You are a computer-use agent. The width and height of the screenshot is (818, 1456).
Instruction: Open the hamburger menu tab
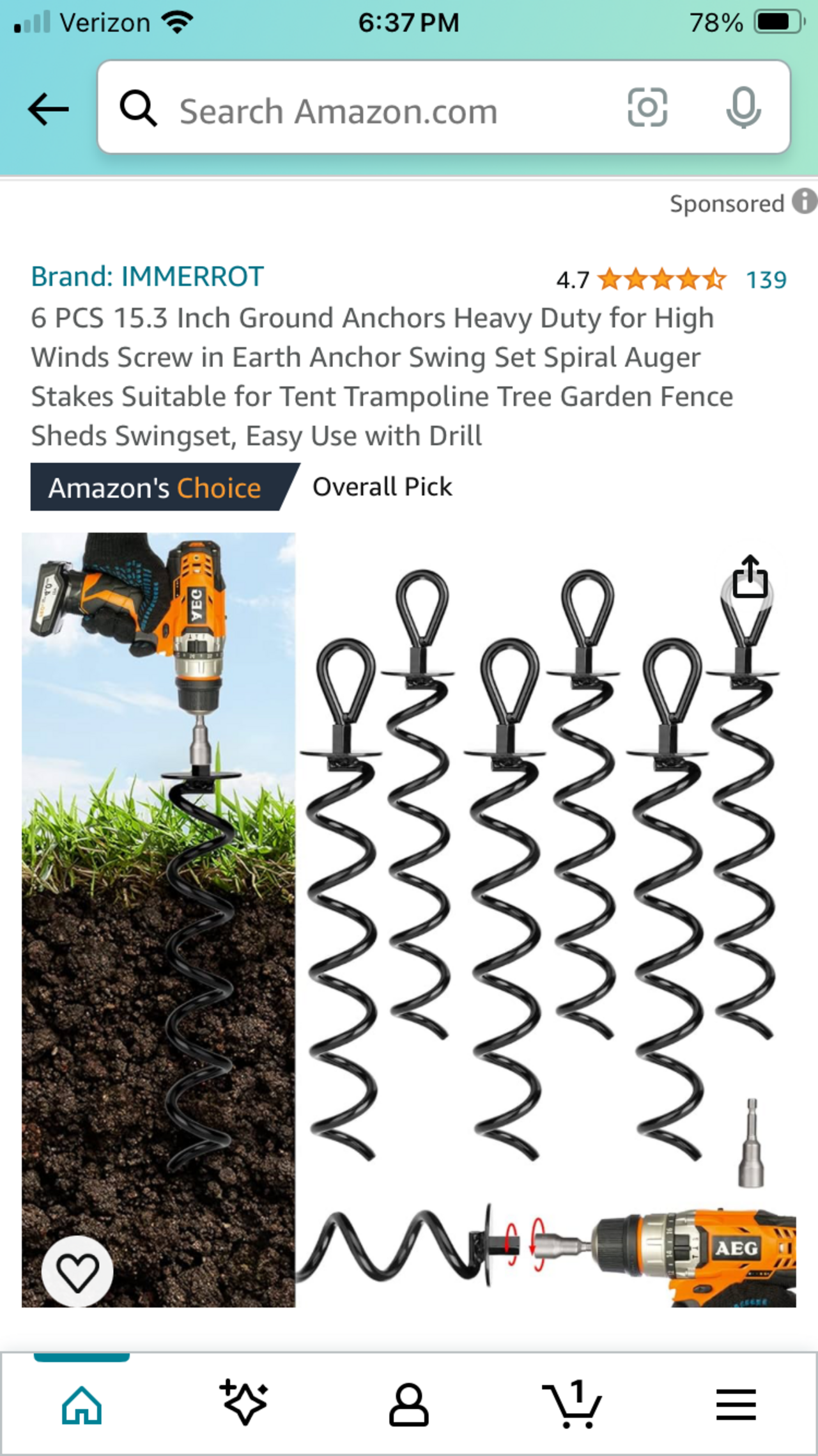click(x=736, y=1405)
